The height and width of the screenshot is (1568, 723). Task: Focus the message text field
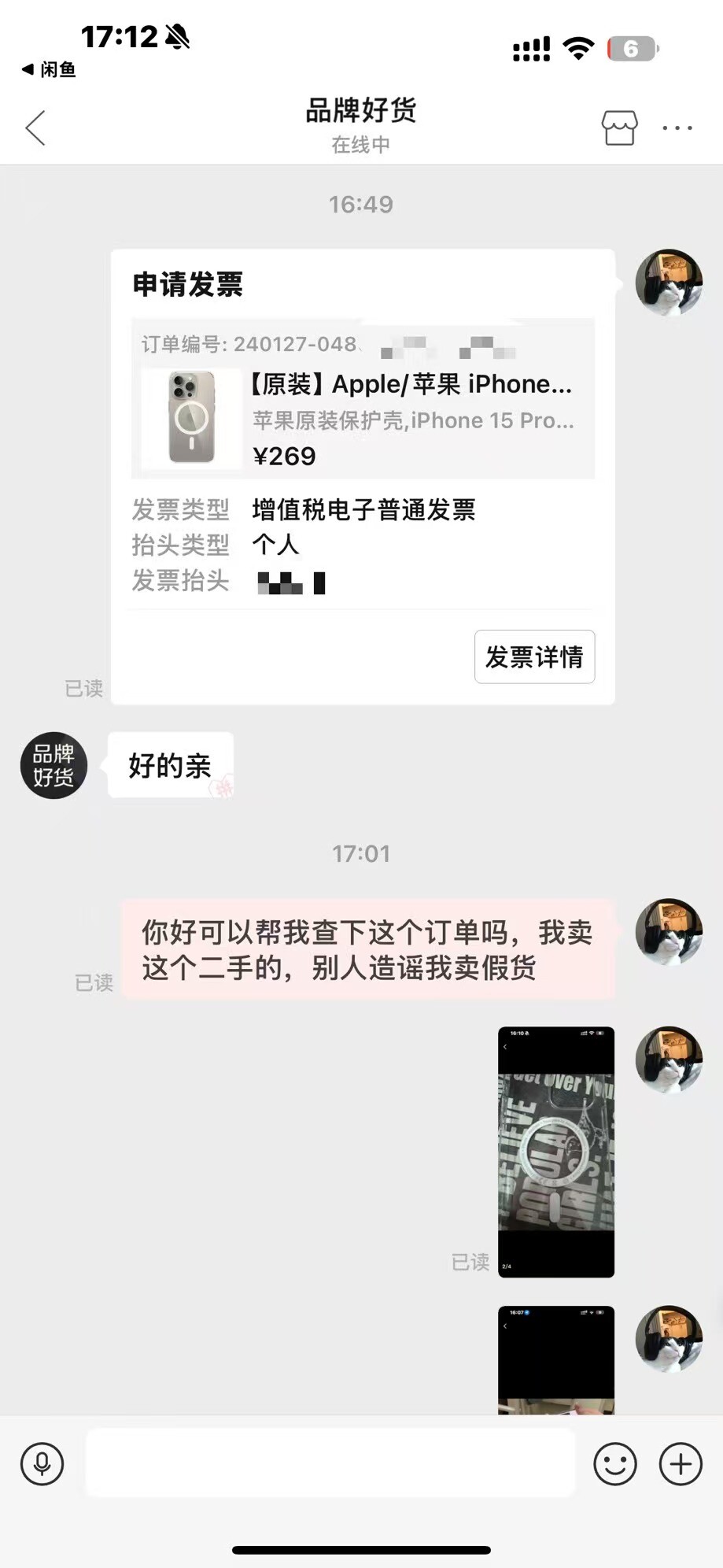point(330,1463)
